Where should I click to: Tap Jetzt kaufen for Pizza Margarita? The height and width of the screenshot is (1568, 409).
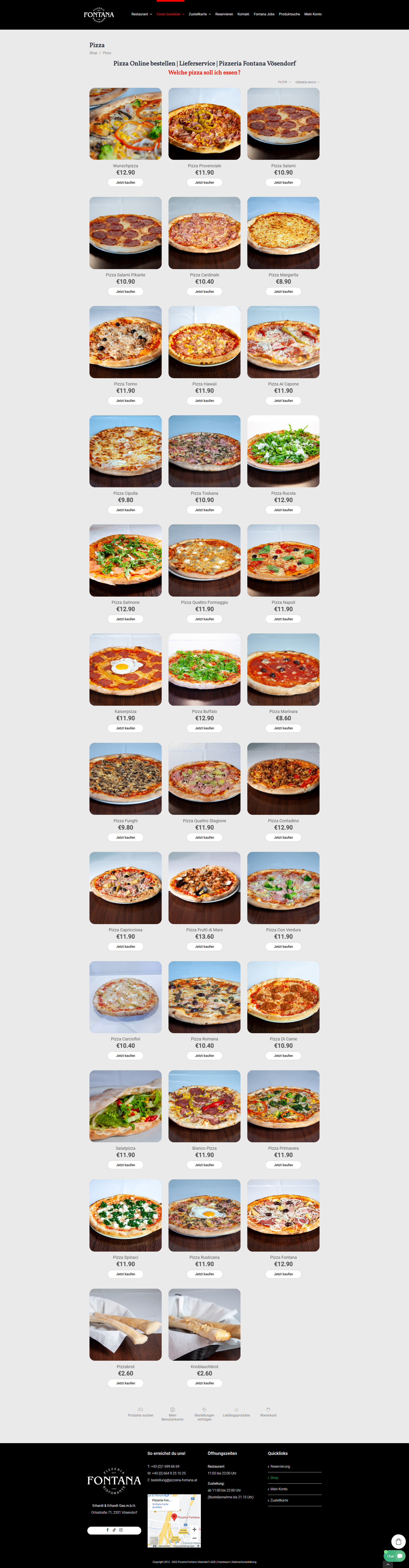pyautogui.click(x=283, y=291)
